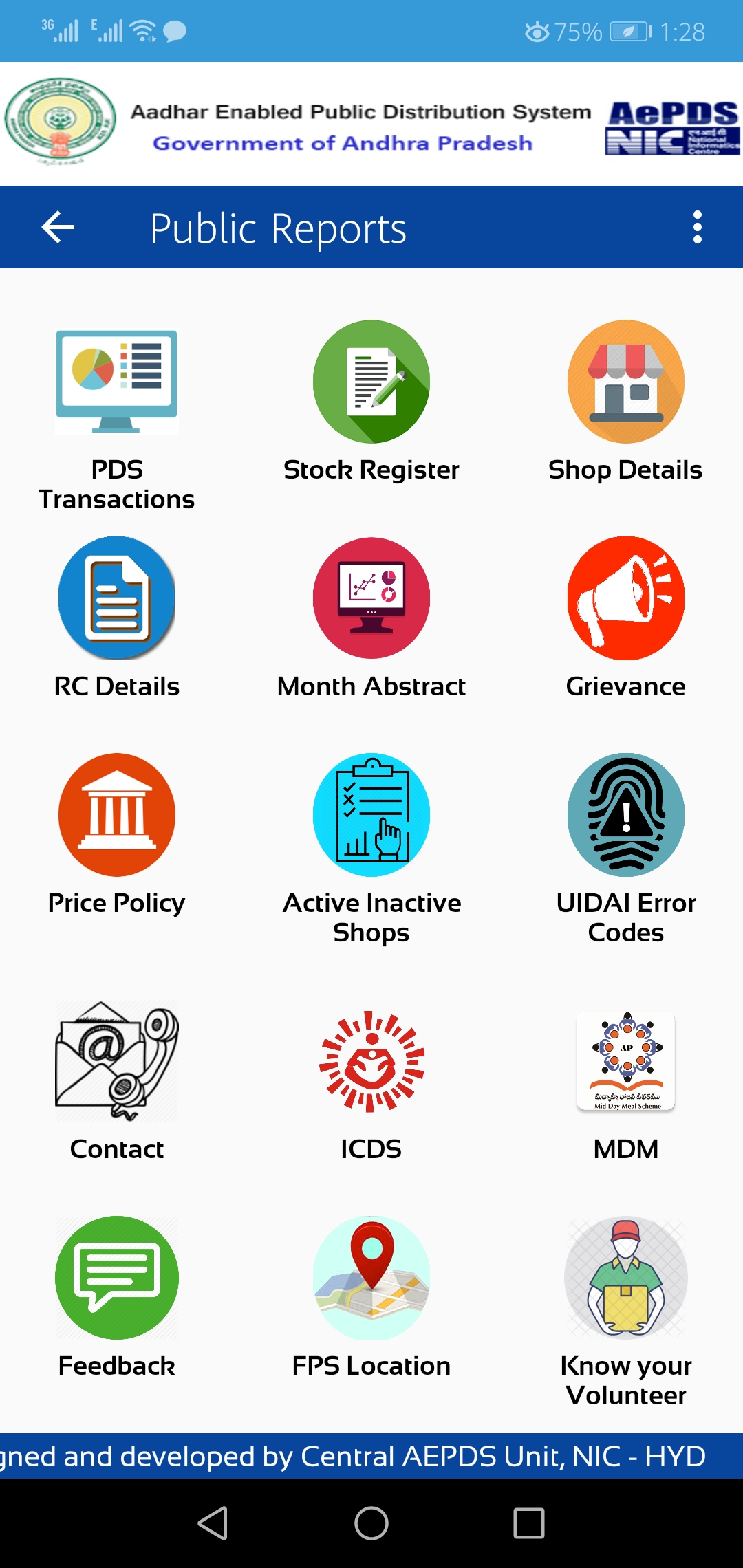Open the Grievance section
This screenshot has height=1568, width=743.
625,598
